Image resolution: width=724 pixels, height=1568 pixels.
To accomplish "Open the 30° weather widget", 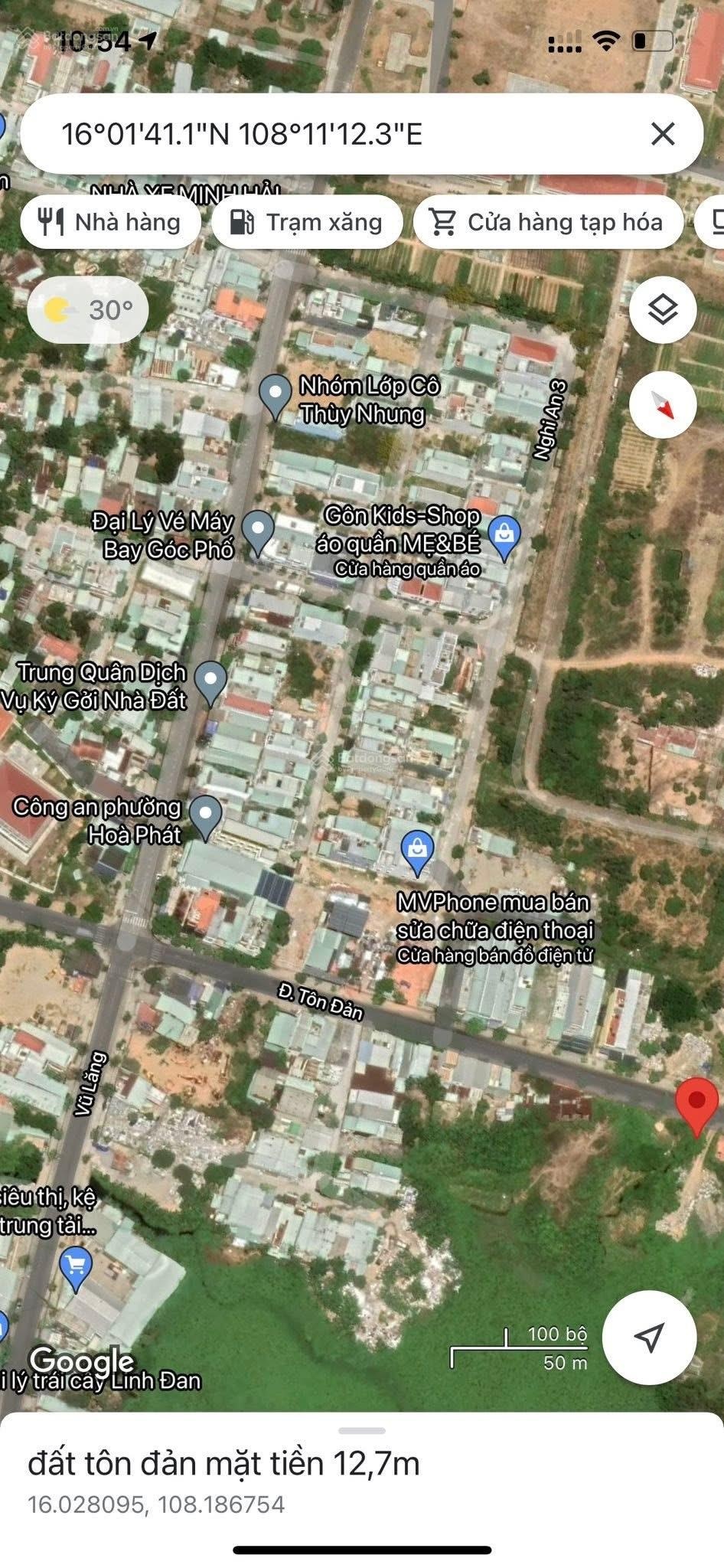I will coord(88,310).
